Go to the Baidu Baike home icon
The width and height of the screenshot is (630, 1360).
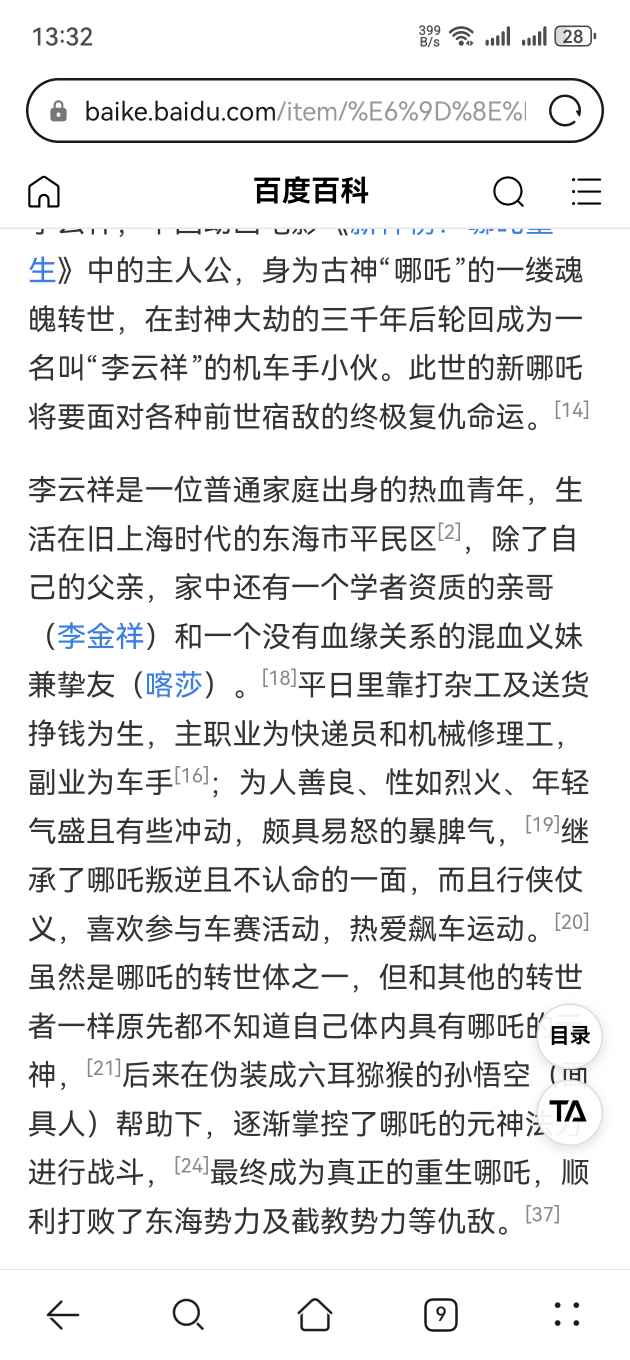pos(45,191)
